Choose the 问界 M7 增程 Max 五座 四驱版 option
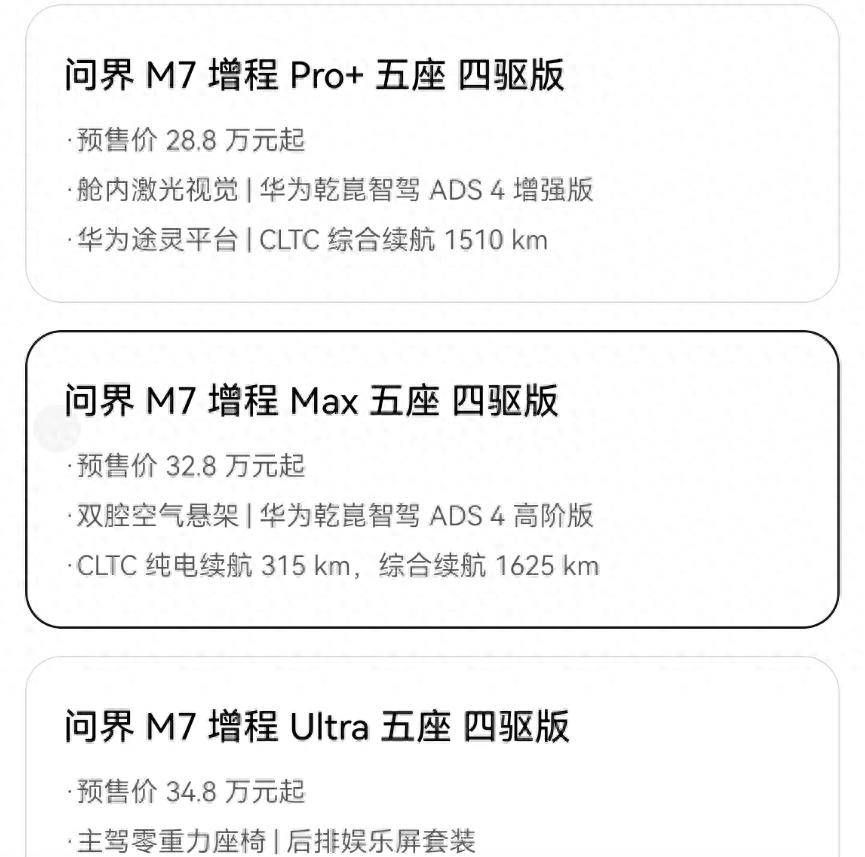Screen dimensions: 865x857 [432, 480]
